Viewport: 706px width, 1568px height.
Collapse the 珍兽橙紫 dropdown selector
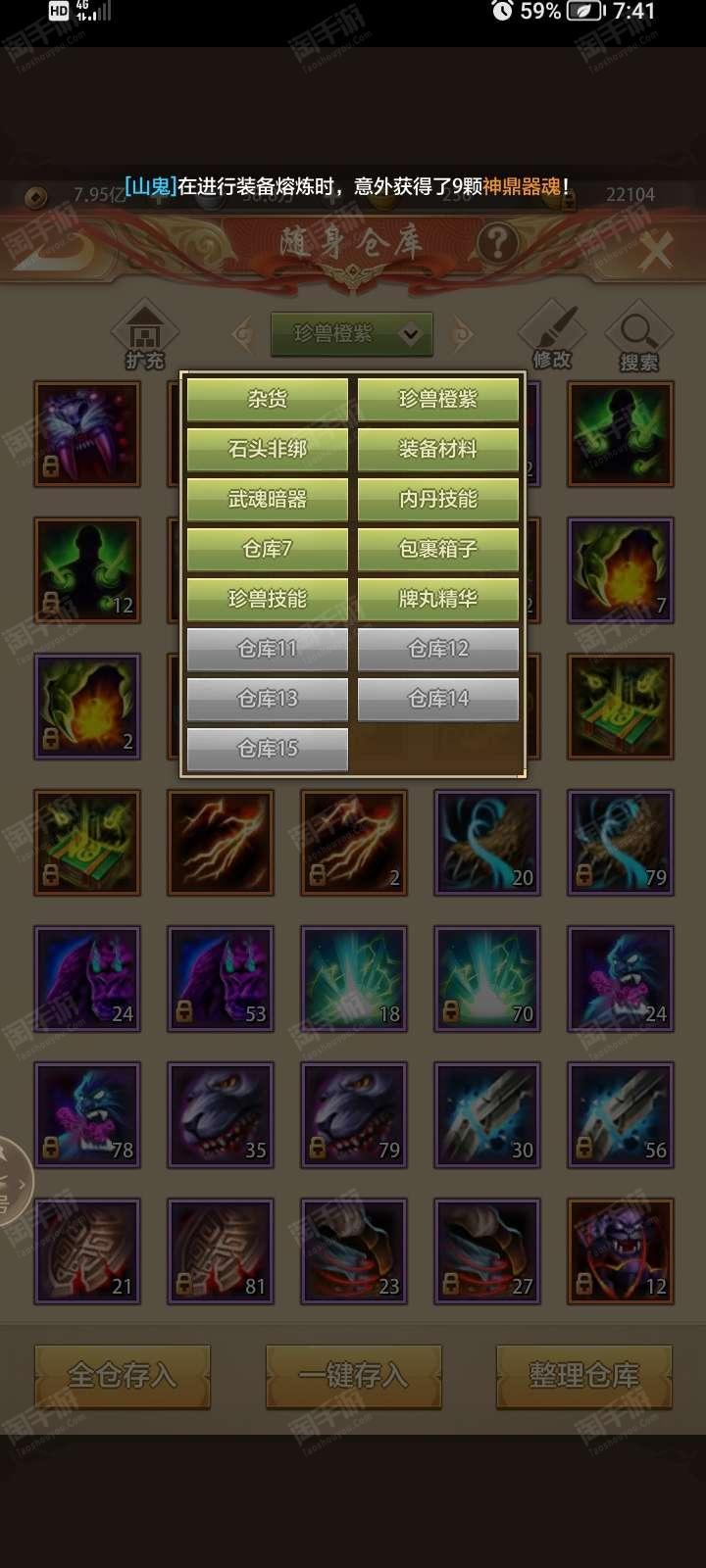coord(352,334)
